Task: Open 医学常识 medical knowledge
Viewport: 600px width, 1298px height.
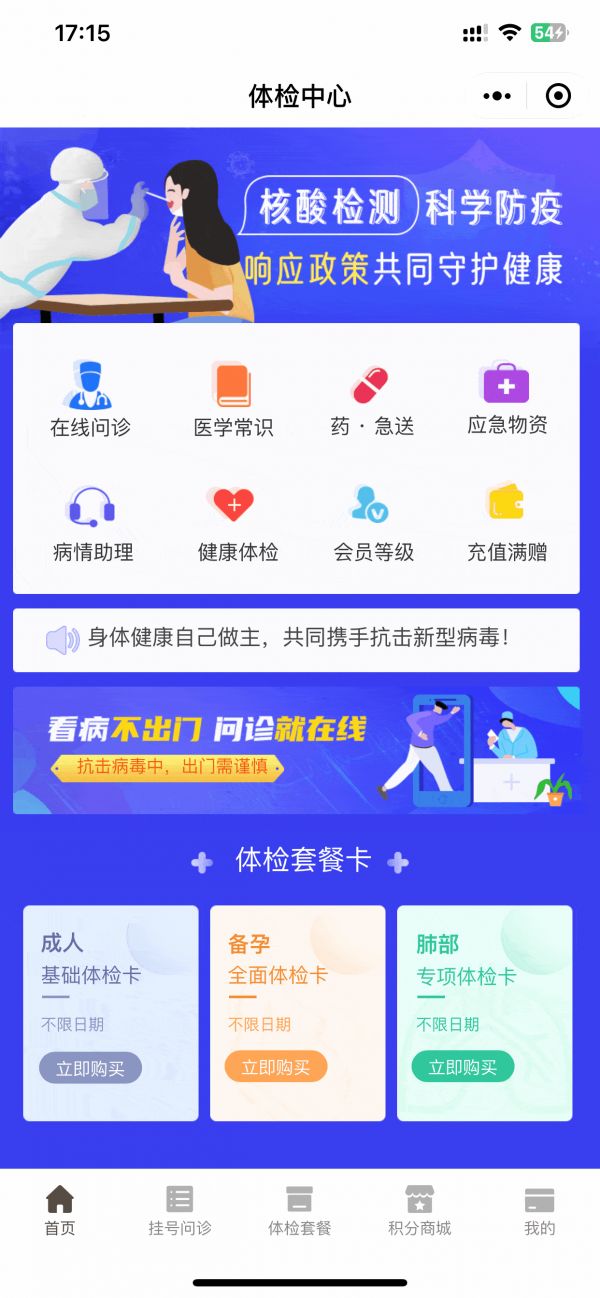Action: click(233, 400)
